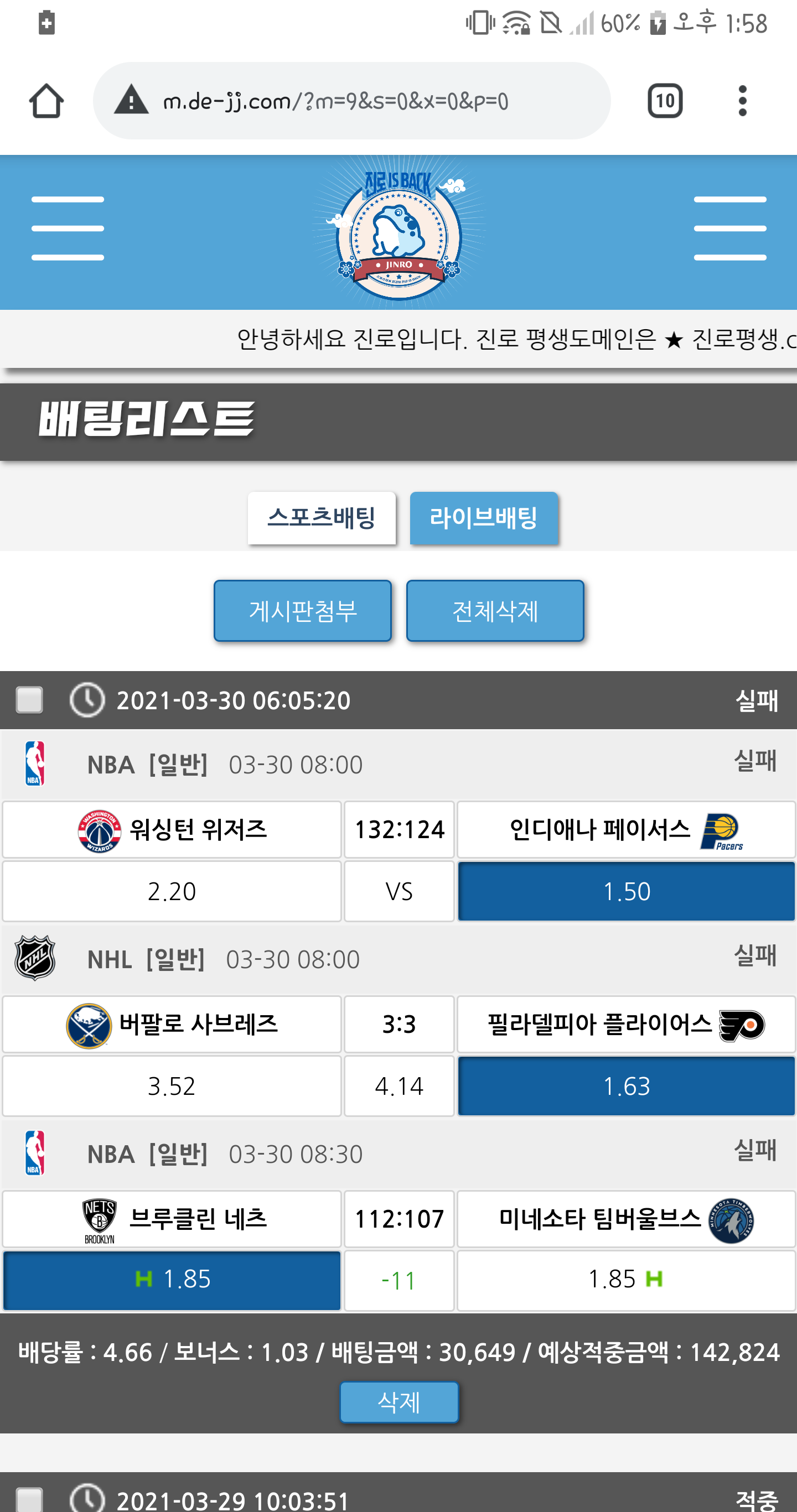Open the browser tab switcher
The height and width of the screenshot is (1512, 797).
[x=664, y=101]
